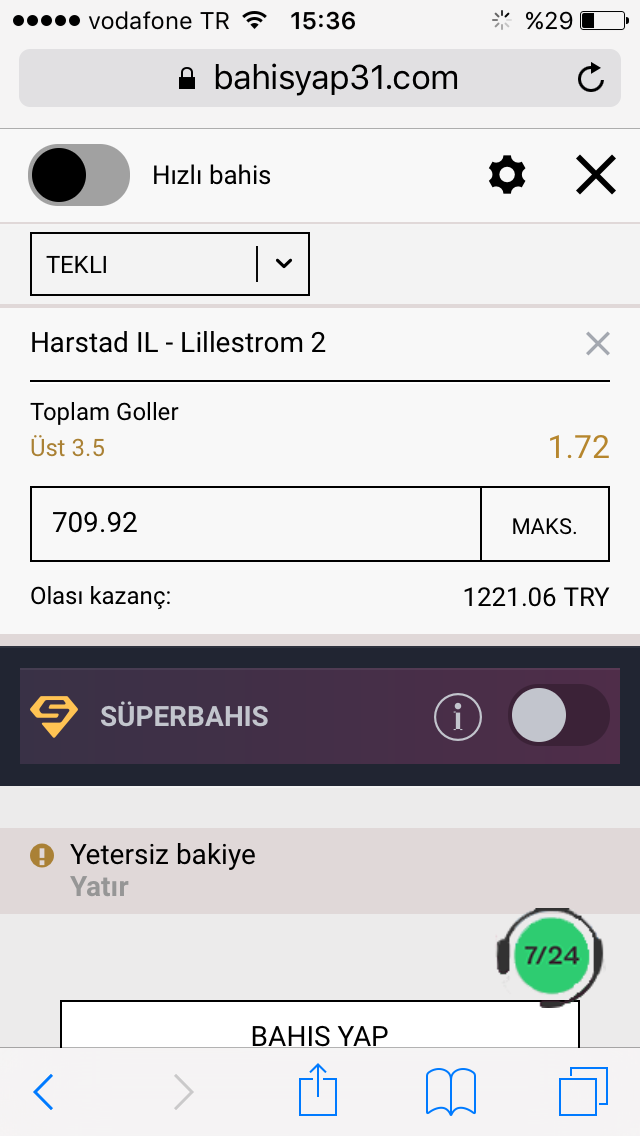
Task: Close the bet slip panel
Action: pyautogui.click(x=596, y=175)
